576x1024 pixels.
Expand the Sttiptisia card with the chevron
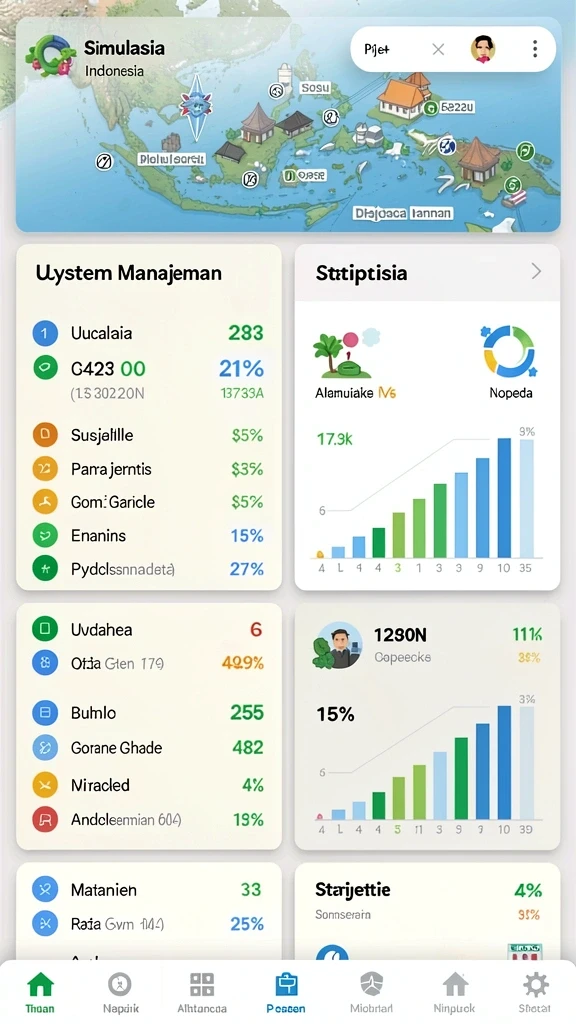pos(536,272)
